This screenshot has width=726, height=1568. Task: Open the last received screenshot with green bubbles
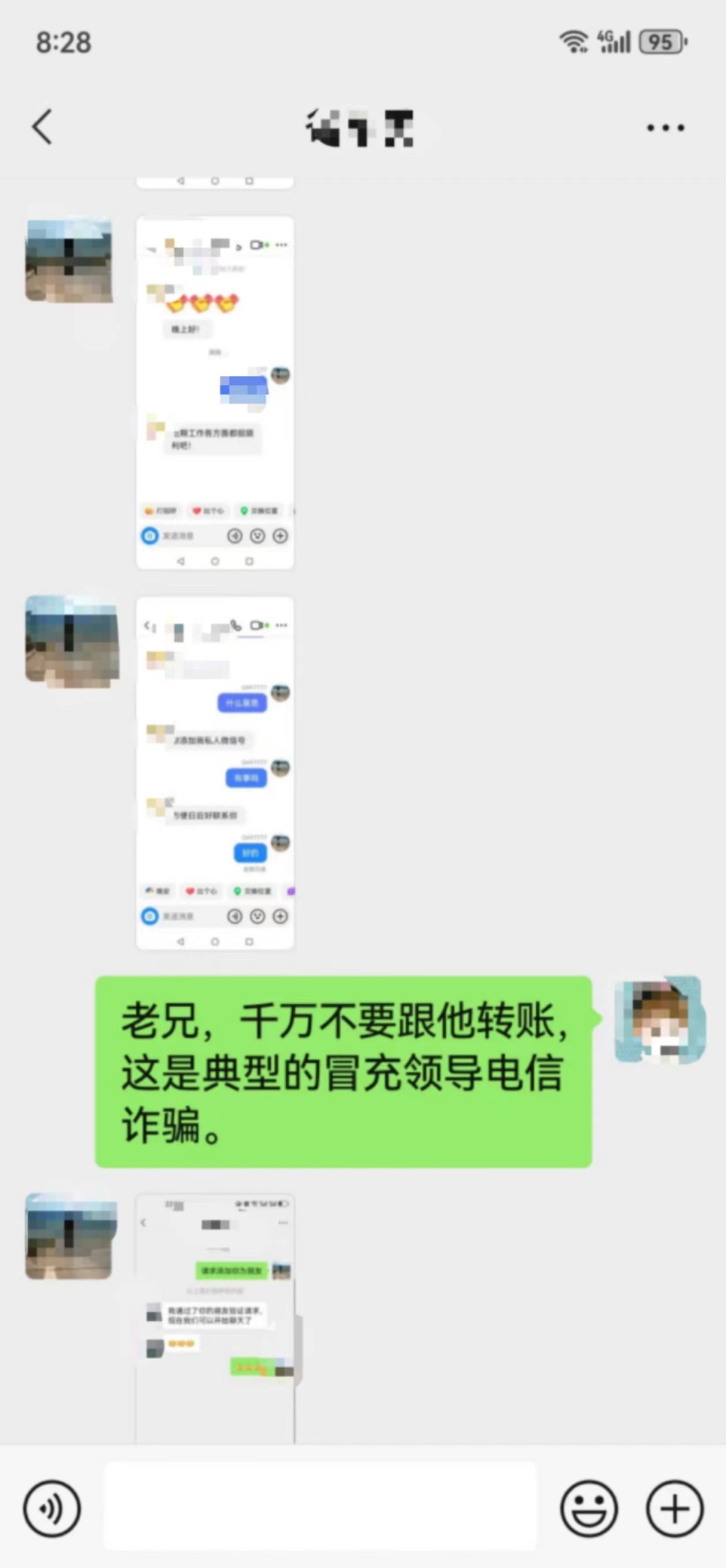pos(215,1319)
